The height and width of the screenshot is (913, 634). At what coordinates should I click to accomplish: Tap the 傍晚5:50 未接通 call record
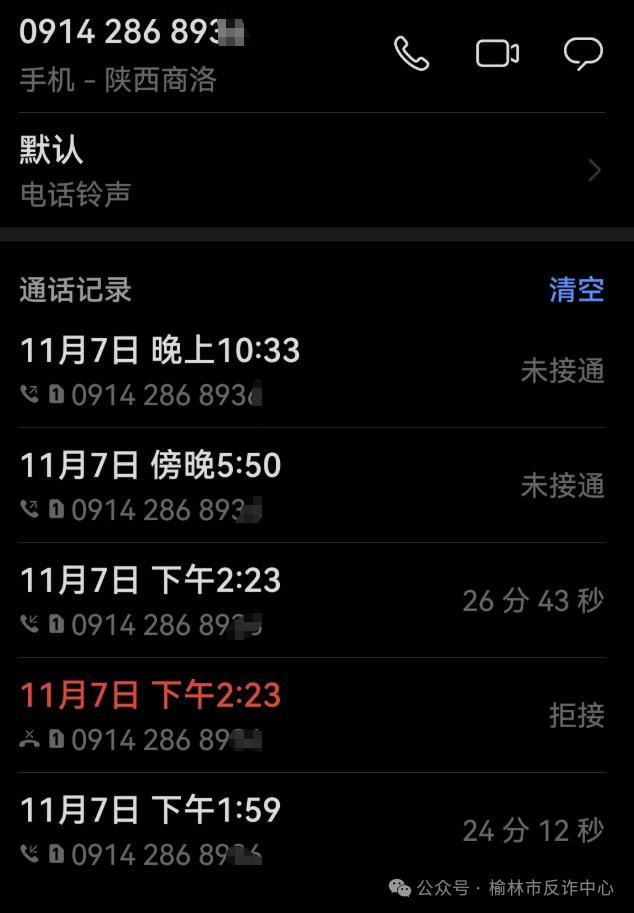pos(312,486)
